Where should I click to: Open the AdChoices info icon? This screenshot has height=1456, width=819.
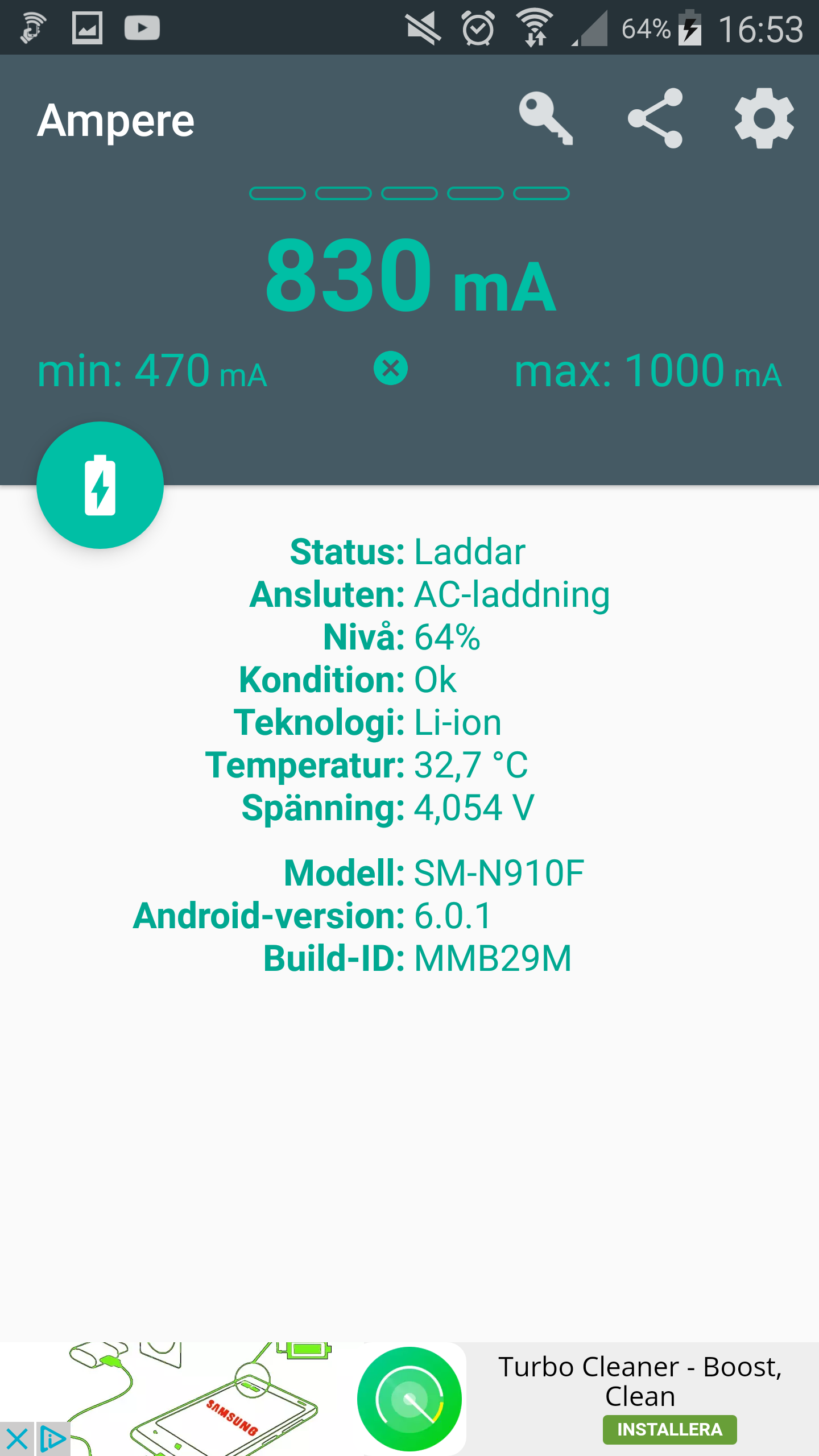[x=53, y=1440]
